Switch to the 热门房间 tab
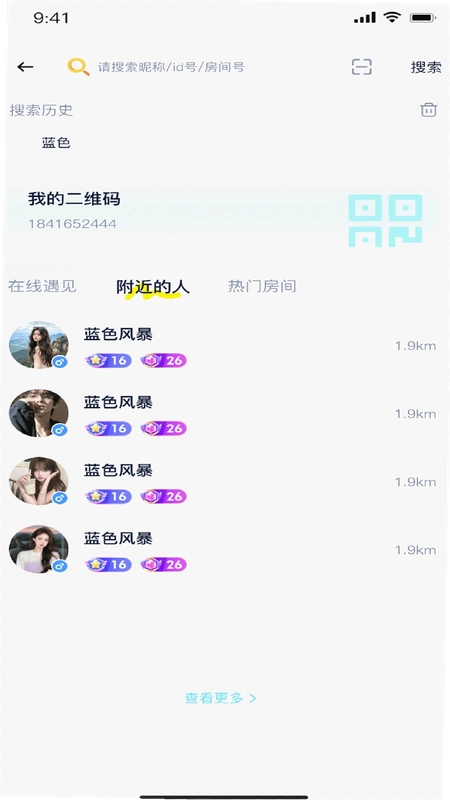The image size is (450, 800). (262, 286)
